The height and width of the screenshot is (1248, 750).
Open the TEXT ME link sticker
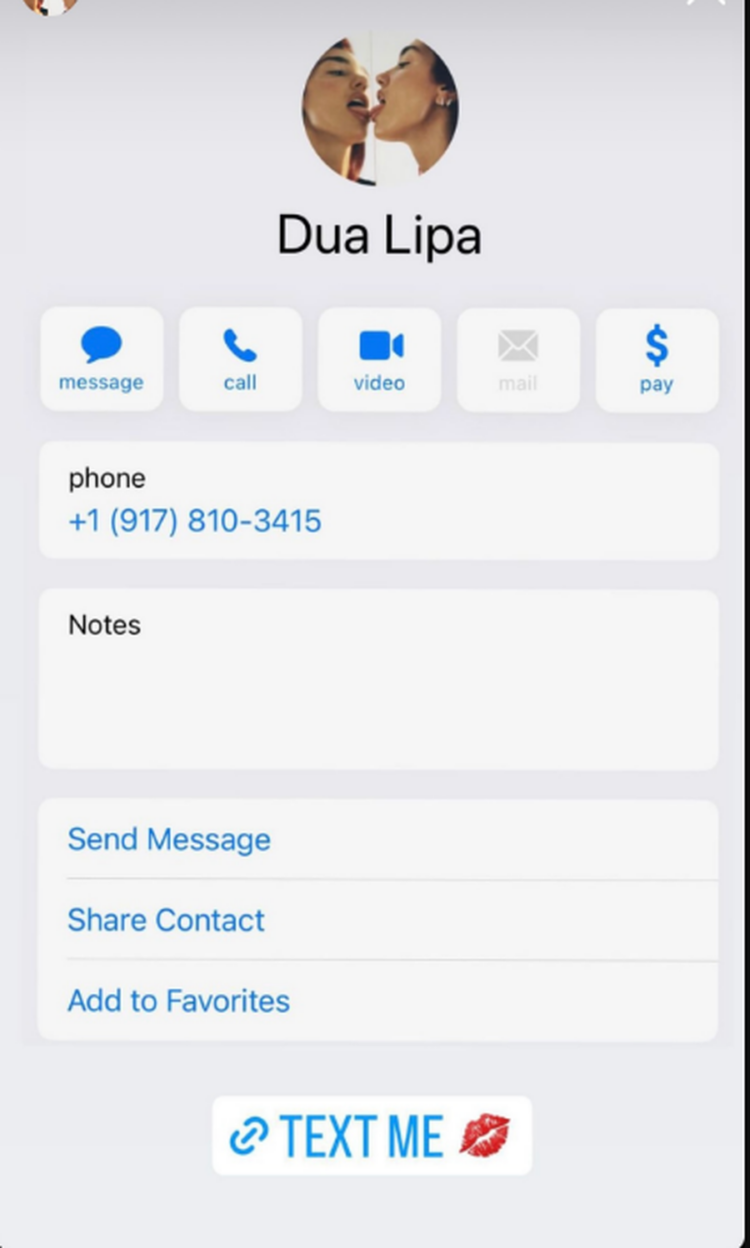(371, 1136)
